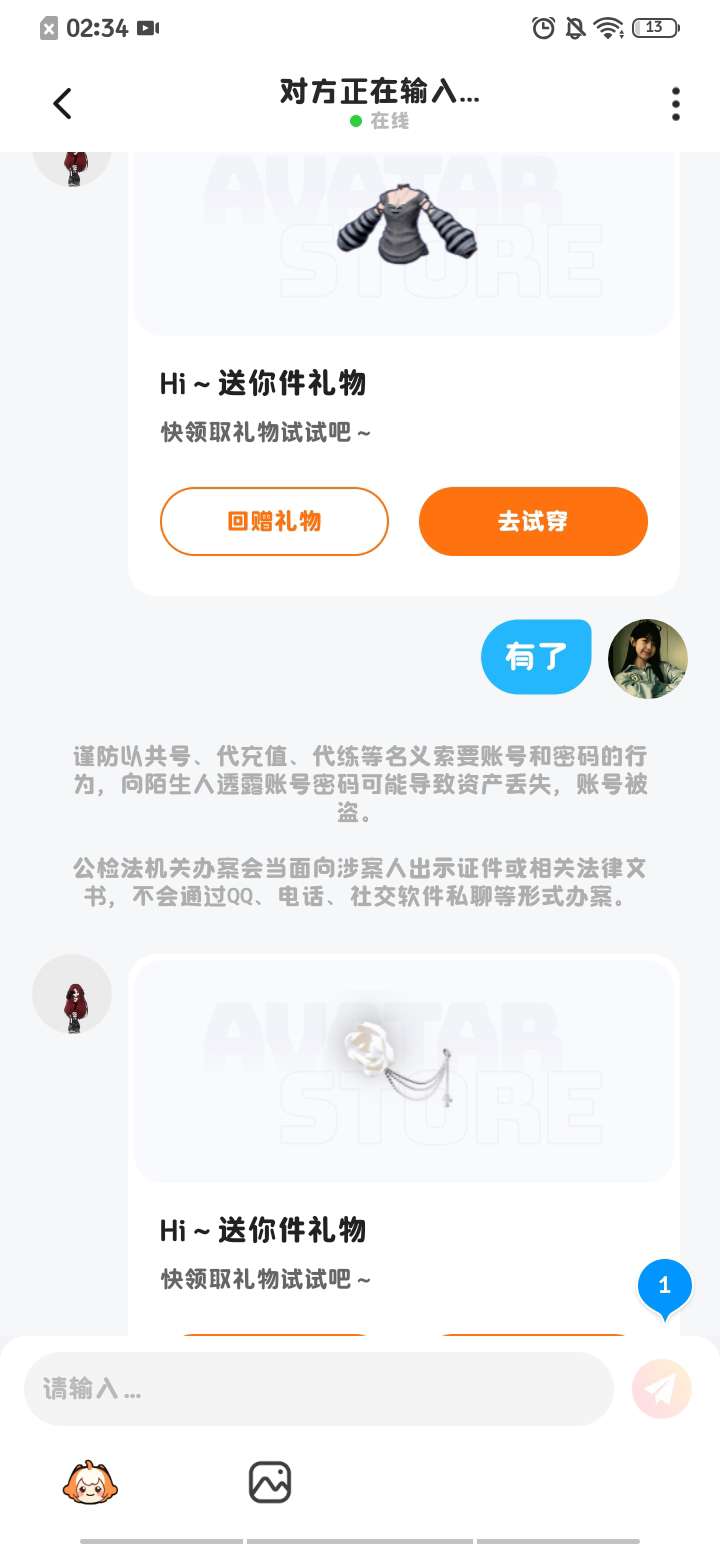Open the flower hairpin gift card
The image size is (720, 1544).
point(404,1072)
